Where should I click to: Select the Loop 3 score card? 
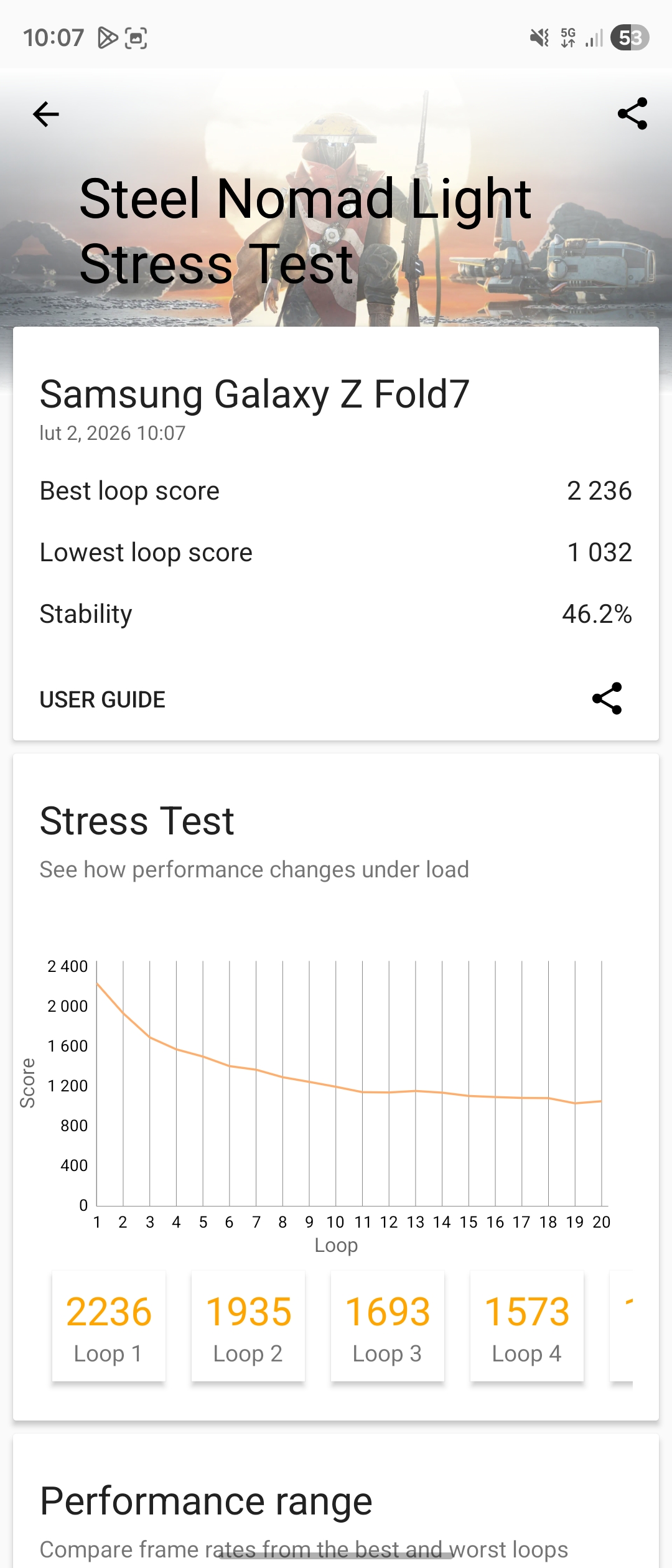tap(388, 1327)
